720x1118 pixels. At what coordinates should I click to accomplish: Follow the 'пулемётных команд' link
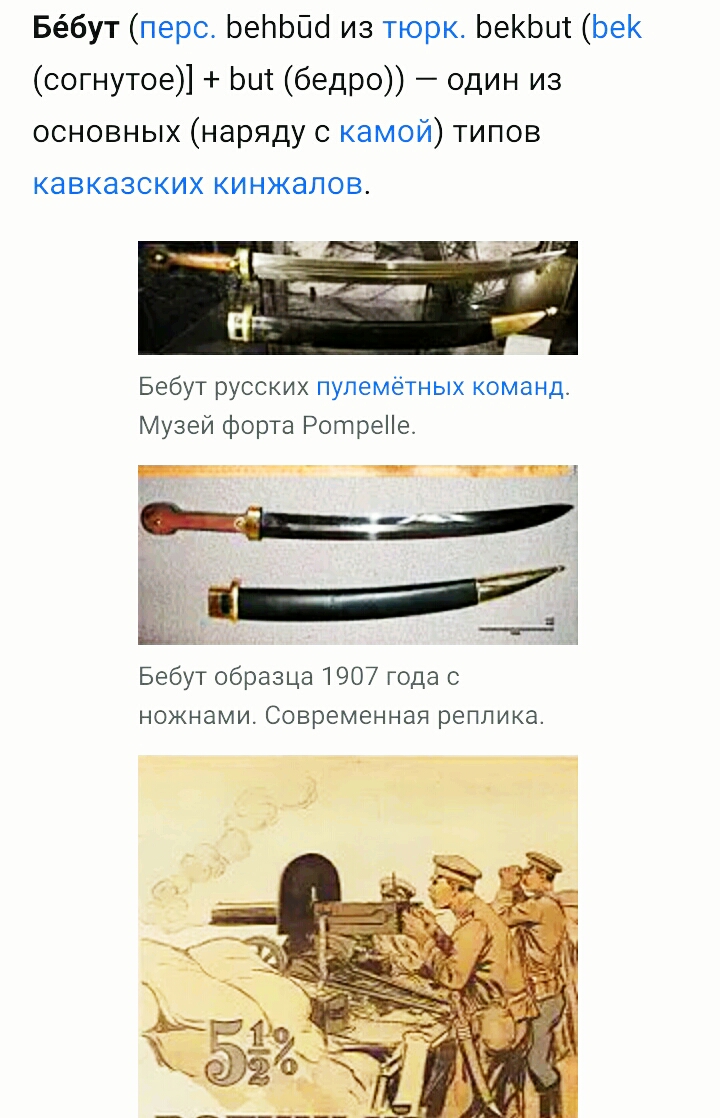coord(440,387)
